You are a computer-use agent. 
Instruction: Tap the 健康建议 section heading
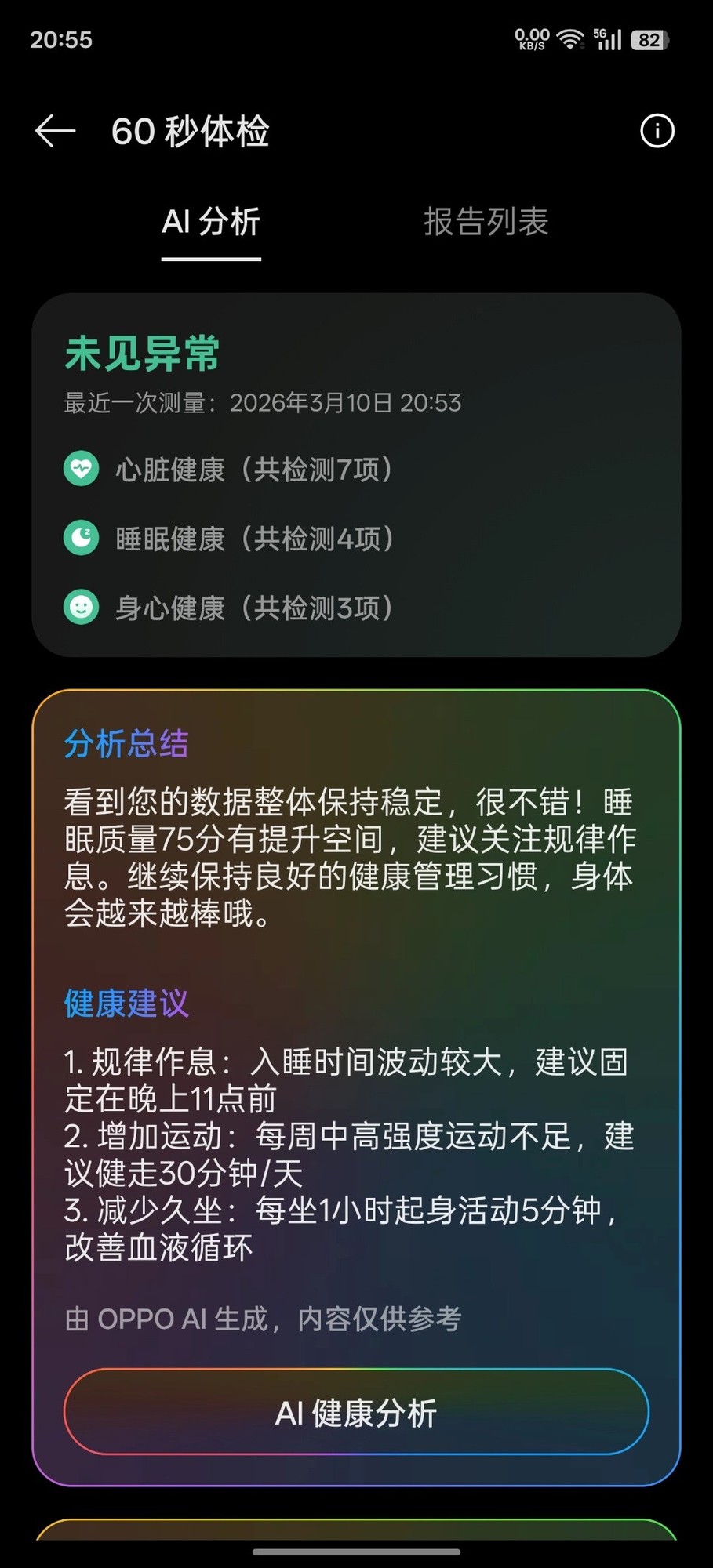click(x=125, y=1004)
